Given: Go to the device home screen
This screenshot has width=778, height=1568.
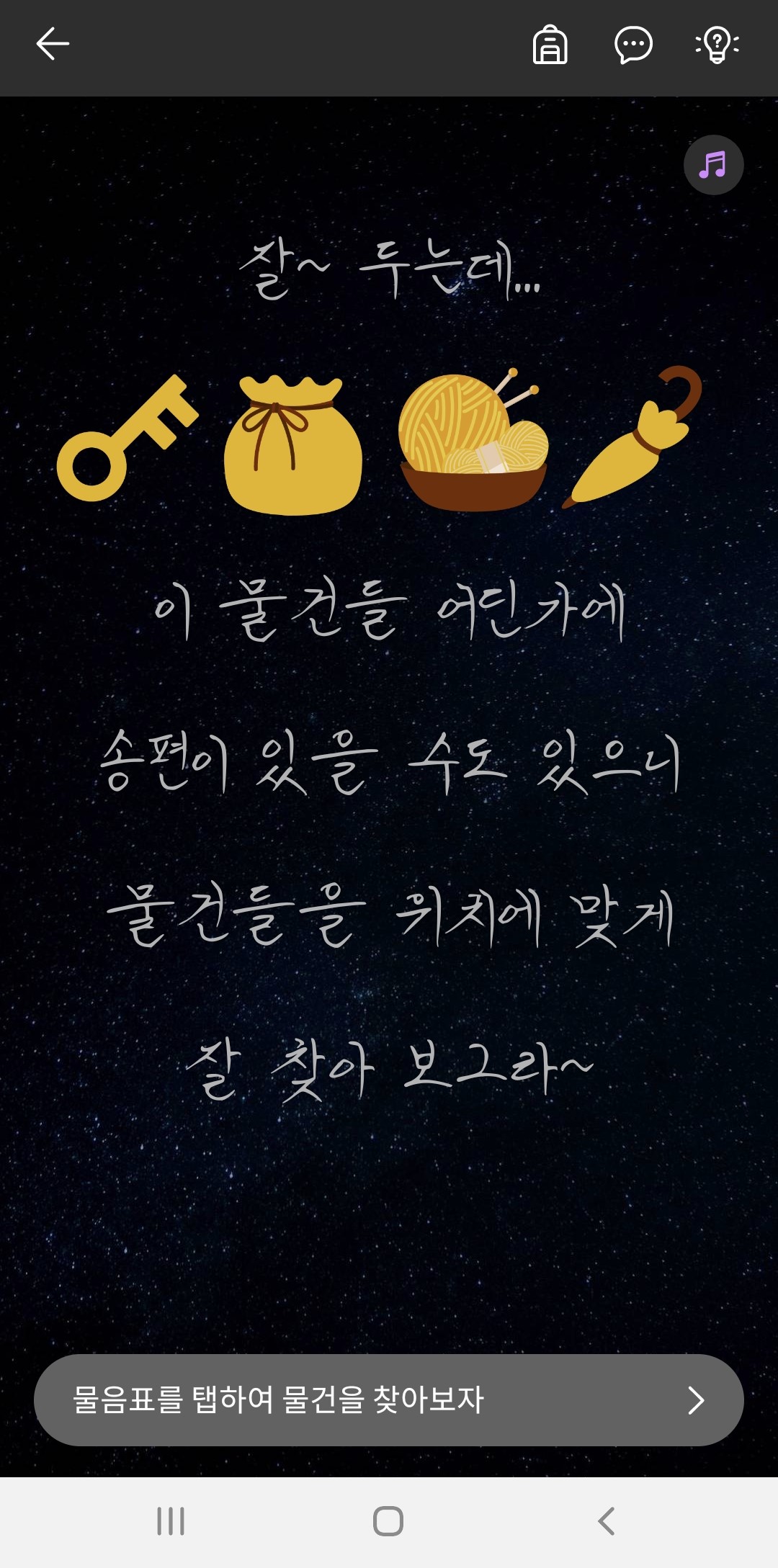Looking at the screenshot, I should click(x=388, y=1520).
